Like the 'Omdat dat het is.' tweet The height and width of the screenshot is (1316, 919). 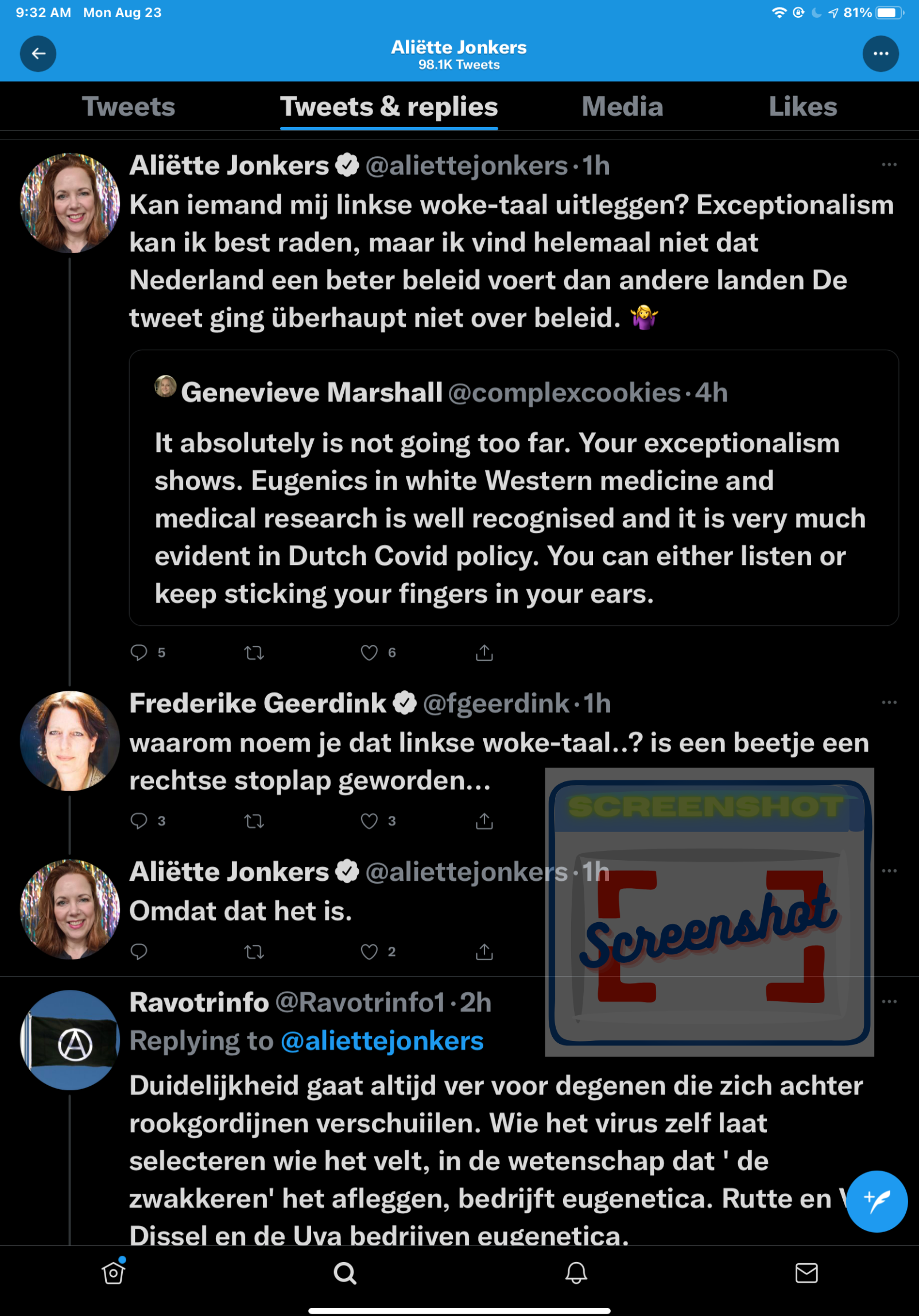click(x=369, y=952)
